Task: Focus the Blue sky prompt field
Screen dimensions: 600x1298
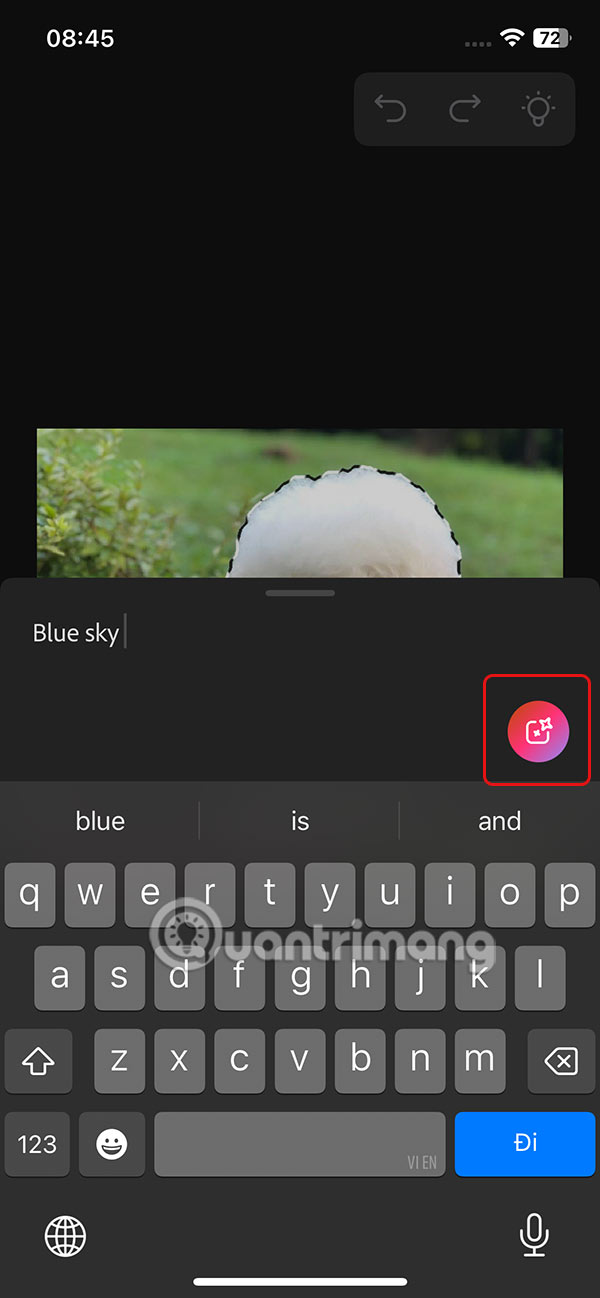Action: coord(250,633)
